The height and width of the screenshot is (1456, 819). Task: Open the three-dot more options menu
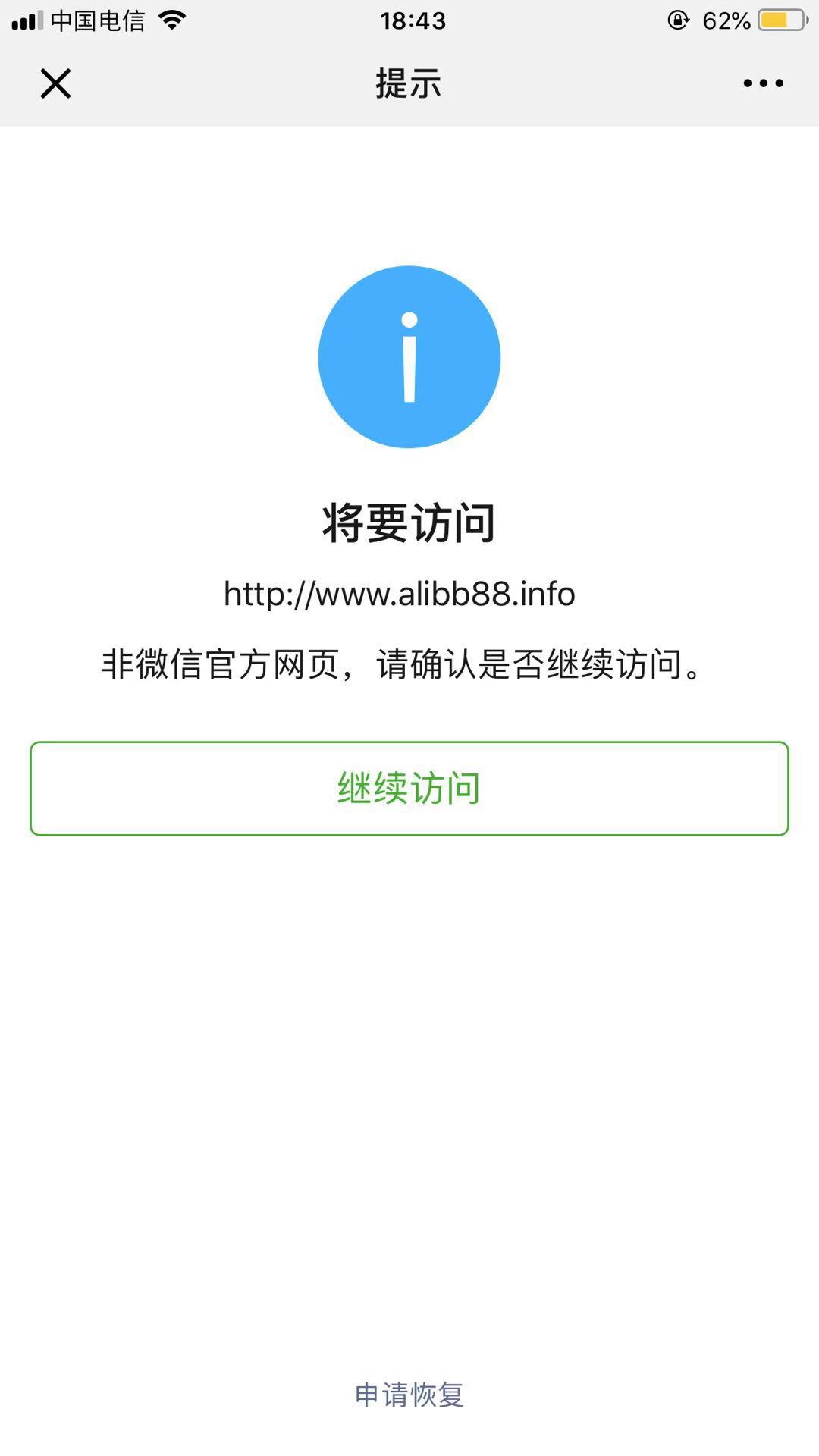point(761,83)
